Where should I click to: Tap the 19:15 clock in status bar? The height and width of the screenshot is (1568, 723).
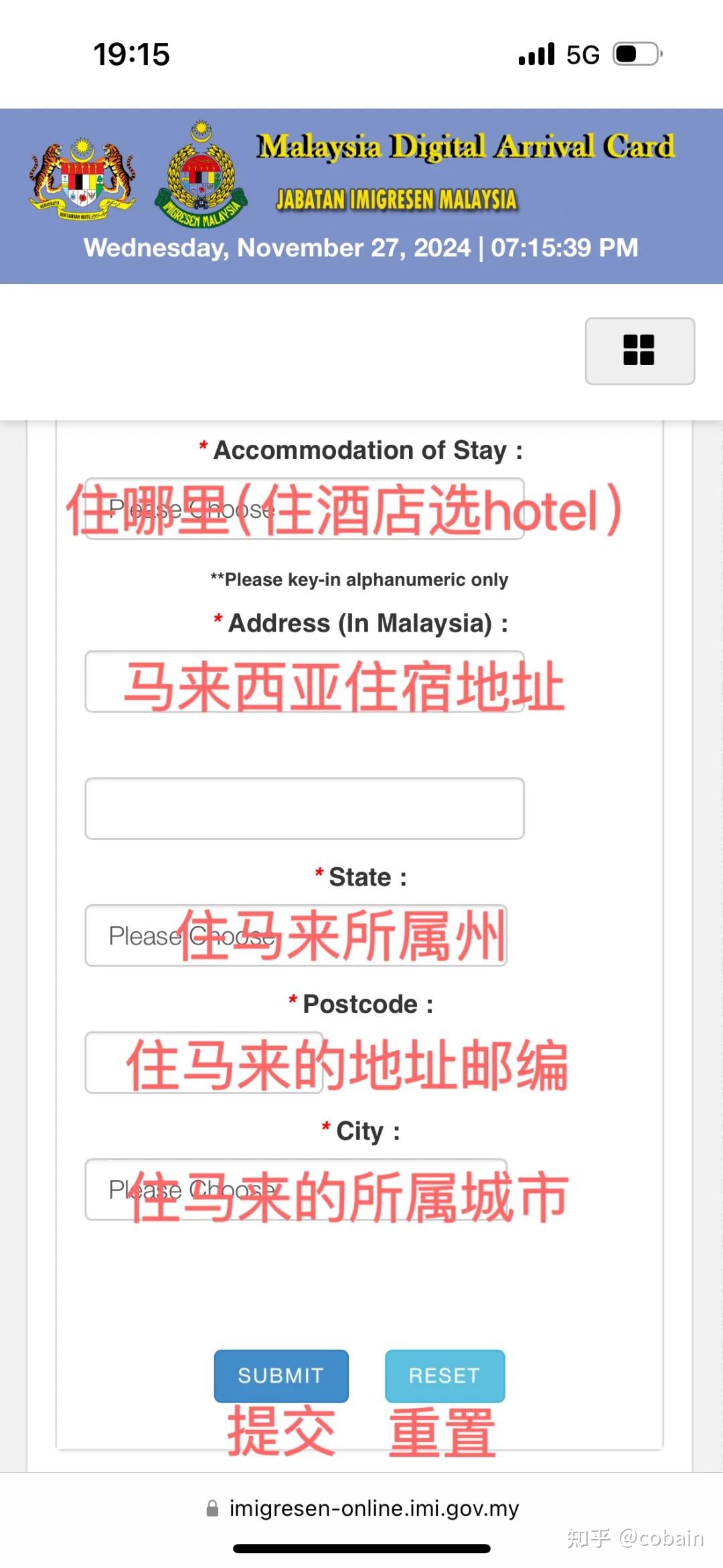(129, 54)
